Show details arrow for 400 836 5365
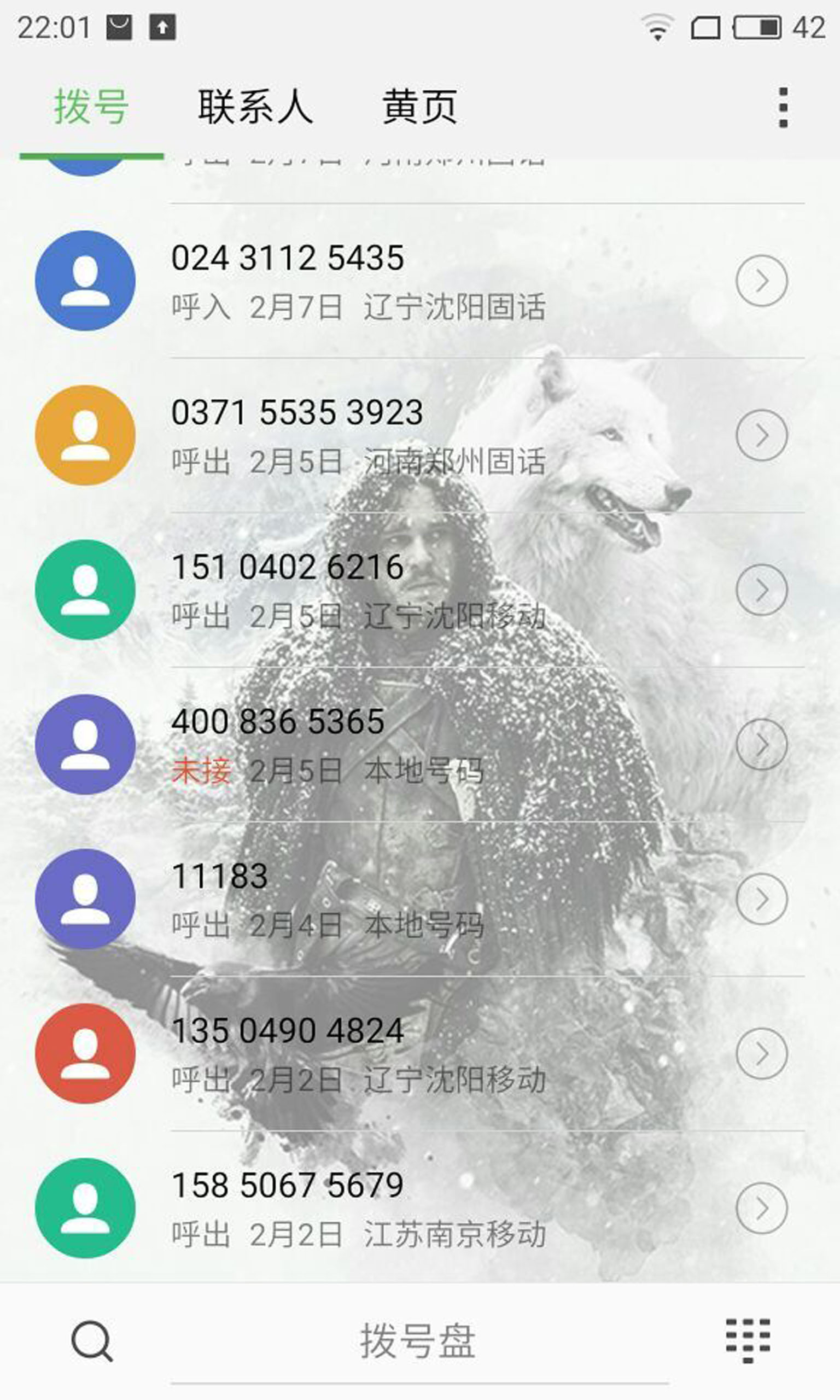Image resolution: width=840 pixels, height=1400 pixels. [x=761, y=744]
